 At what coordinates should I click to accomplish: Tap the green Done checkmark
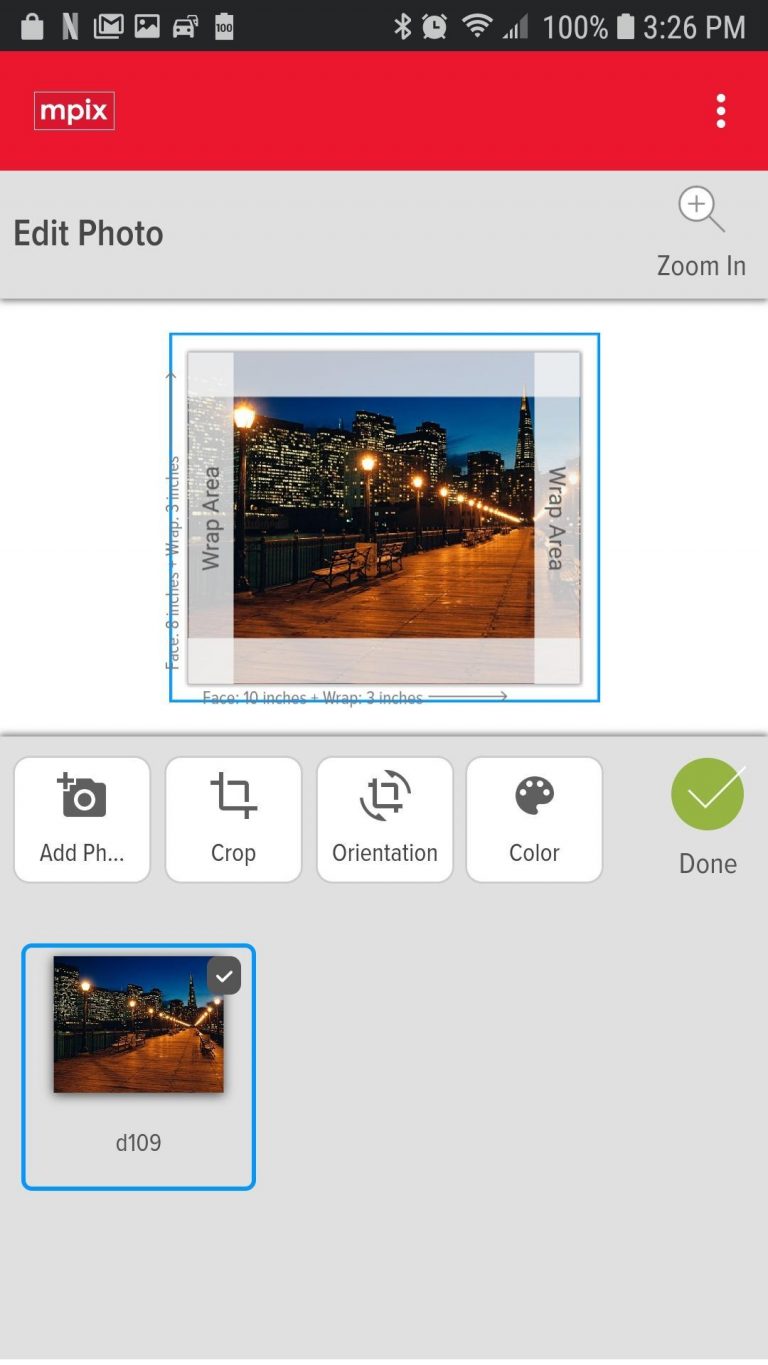point(707,794)
